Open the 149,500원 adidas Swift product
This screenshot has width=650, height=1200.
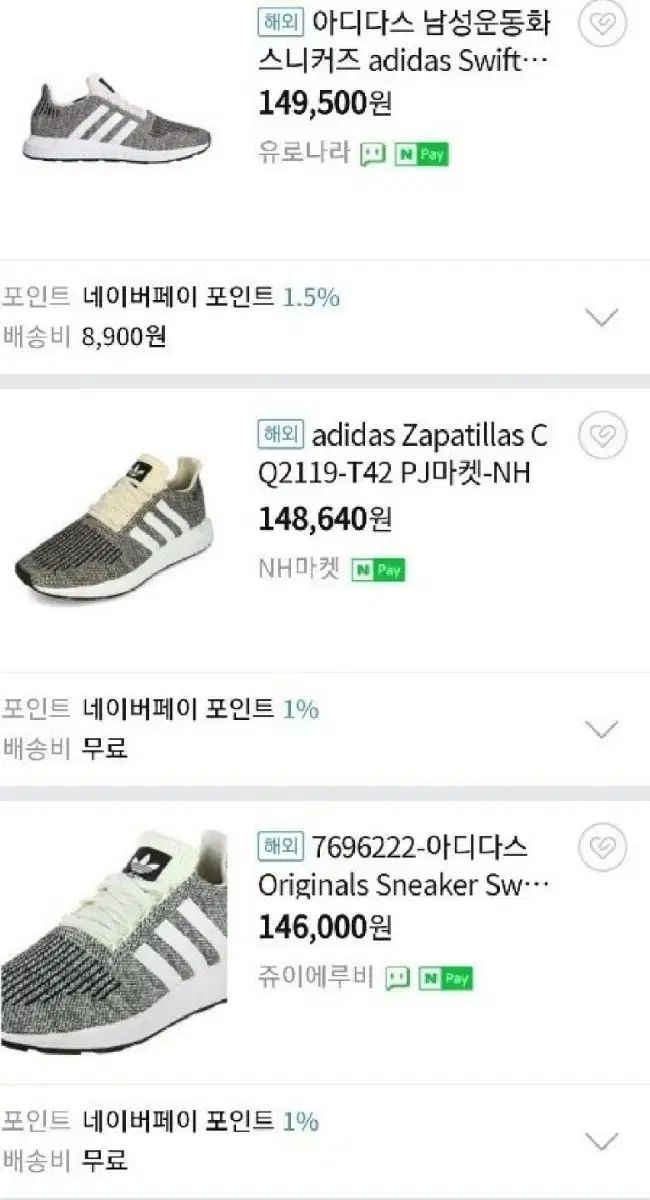(x=403, y=42)
